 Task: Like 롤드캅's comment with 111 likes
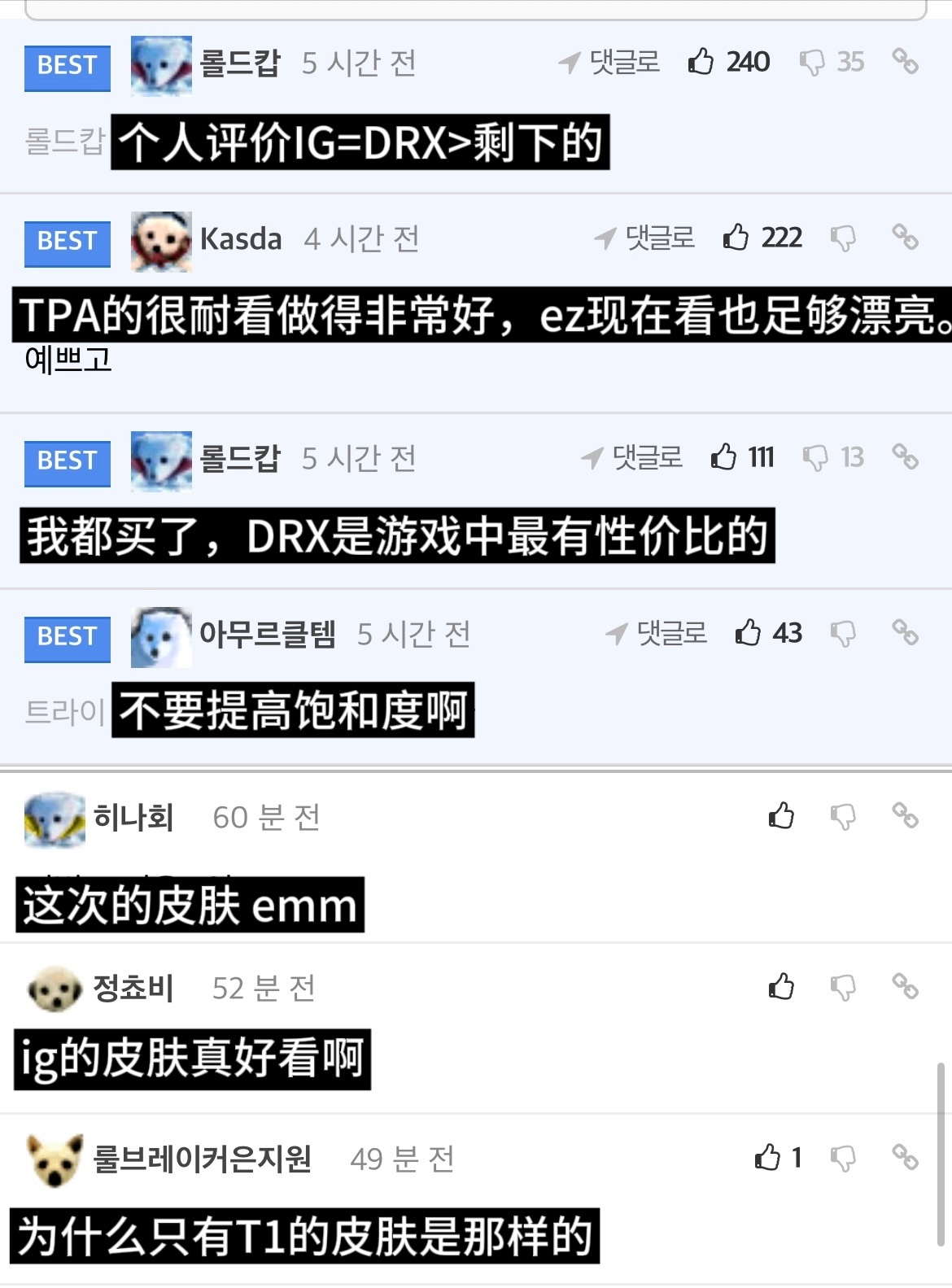point(724,457)
